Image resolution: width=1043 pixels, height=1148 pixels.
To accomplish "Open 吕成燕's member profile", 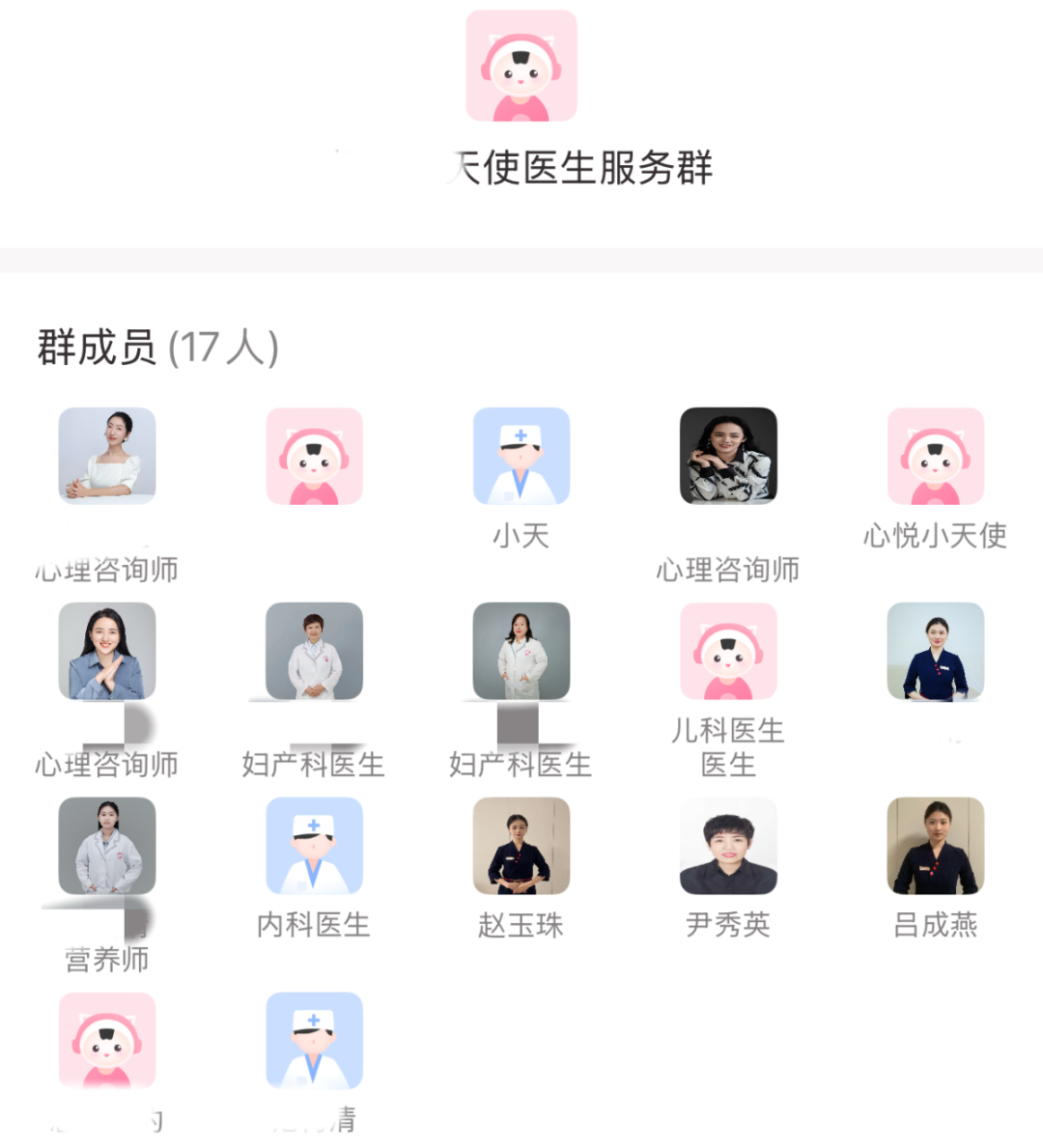I will [x=935, y=846].
